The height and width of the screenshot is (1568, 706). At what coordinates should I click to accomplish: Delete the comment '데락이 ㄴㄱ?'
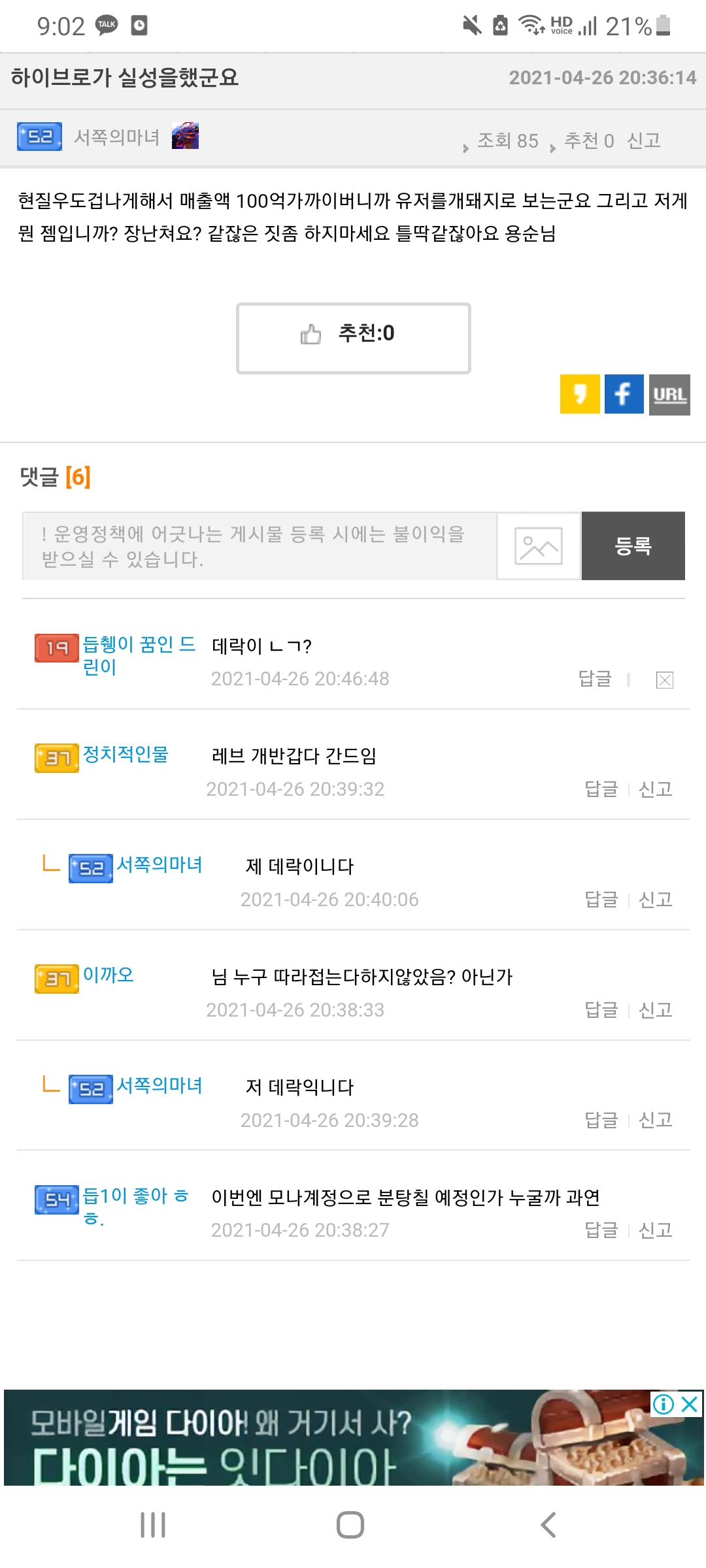[665, 680]
